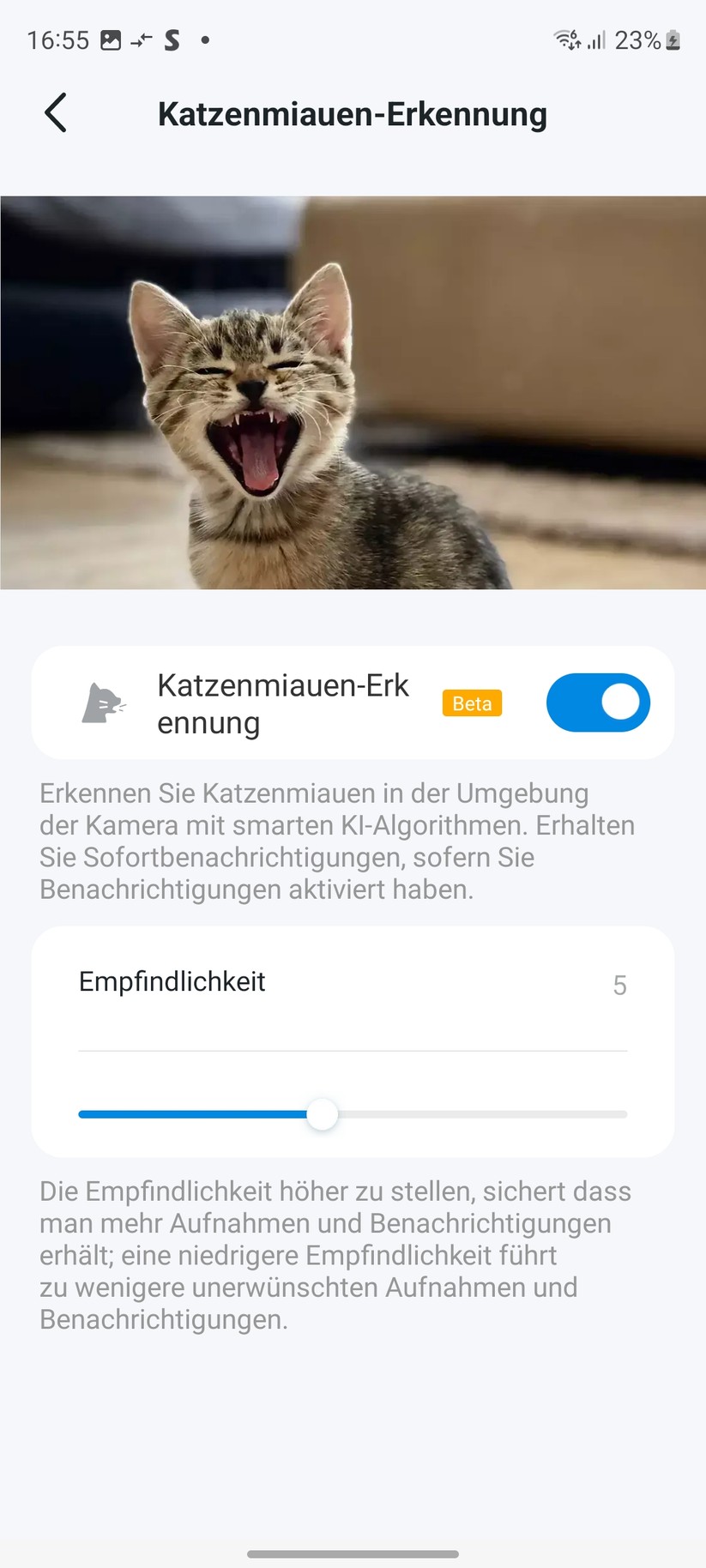Tap the Empfindlichkeit label

tap(172, 981)
